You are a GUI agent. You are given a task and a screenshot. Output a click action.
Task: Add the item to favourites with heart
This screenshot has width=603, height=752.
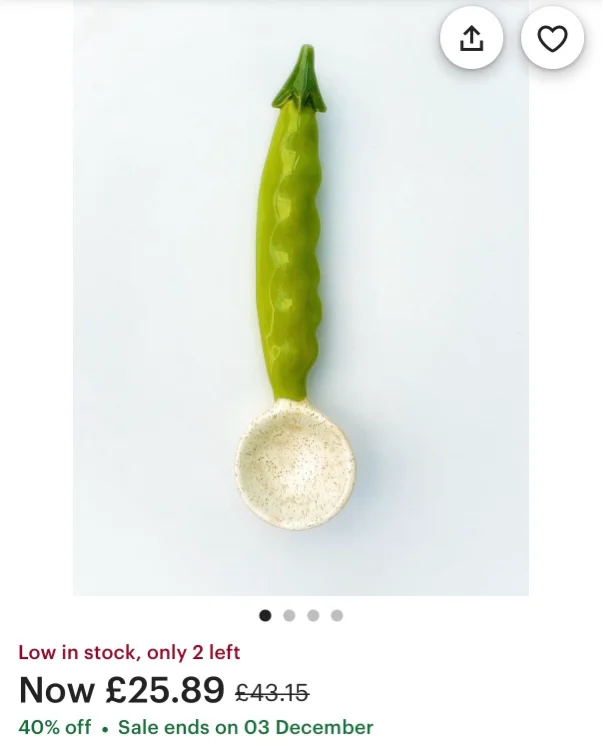coord(552,38)
